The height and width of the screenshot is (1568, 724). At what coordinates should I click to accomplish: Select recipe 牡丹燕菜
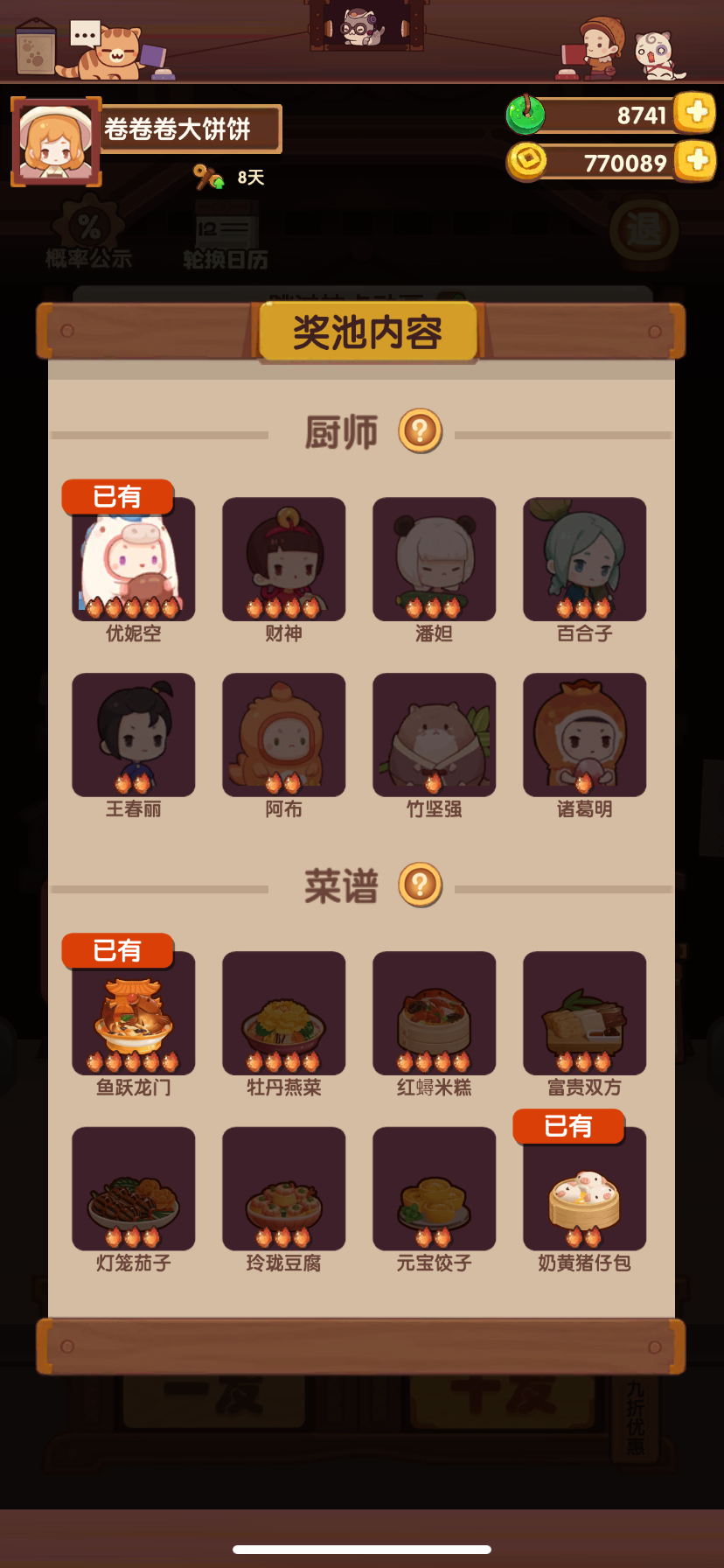[283, 1012]
